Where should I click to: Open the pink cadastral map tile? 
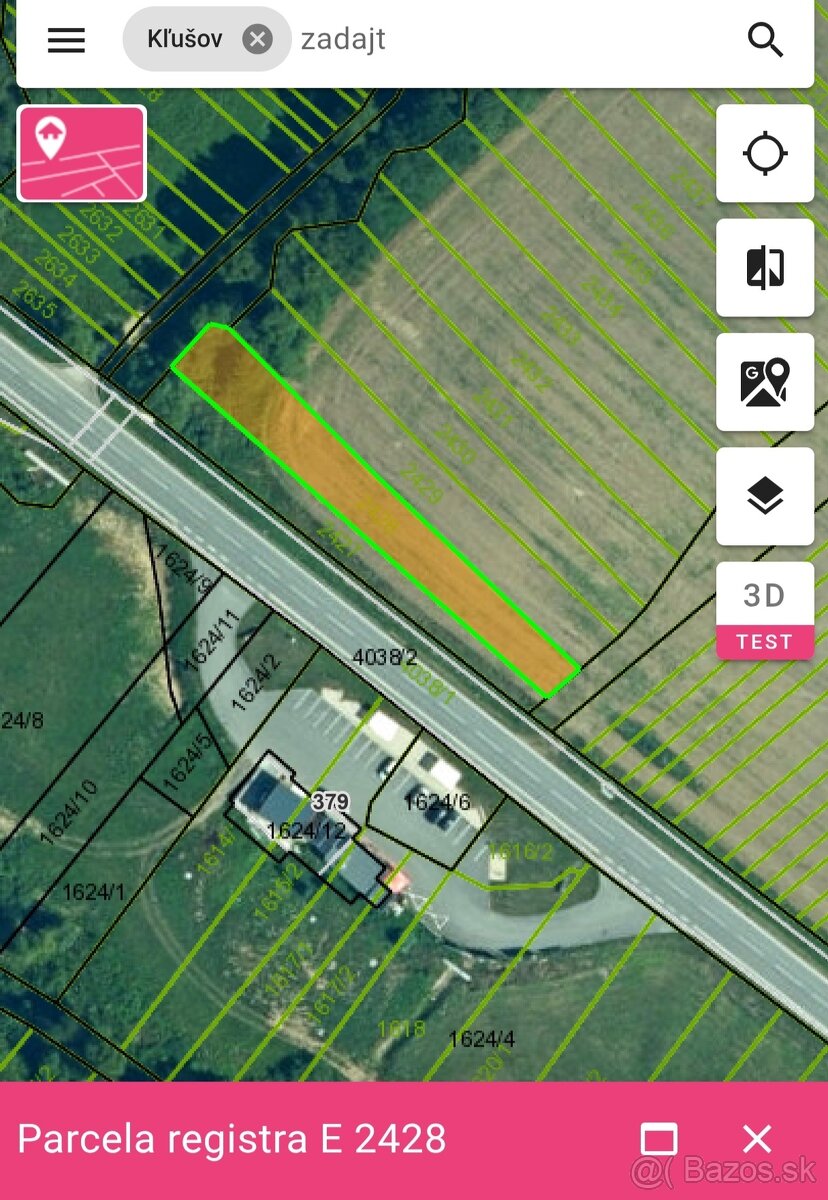pos(82,153)
